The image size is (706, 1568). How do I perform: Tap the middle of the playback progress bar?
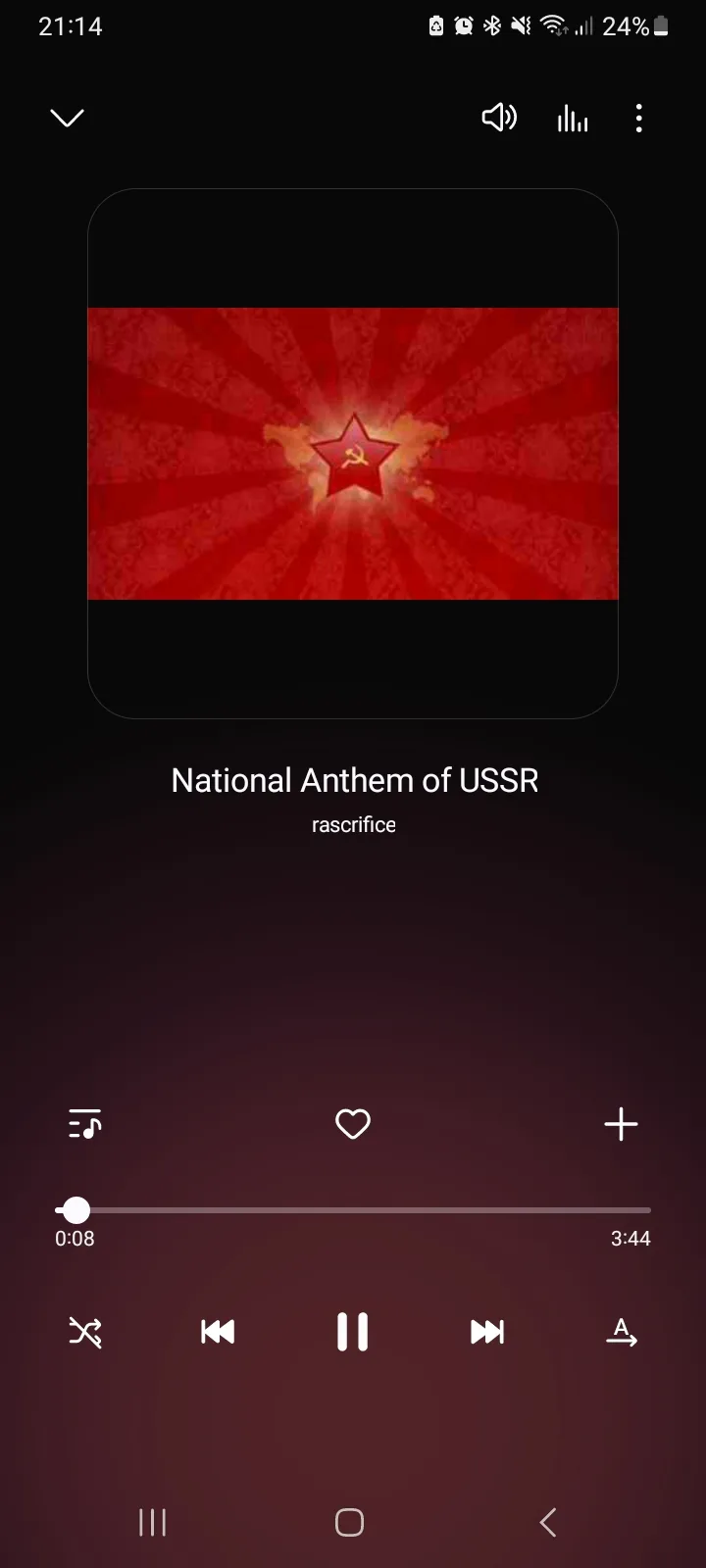point(353,1210)
